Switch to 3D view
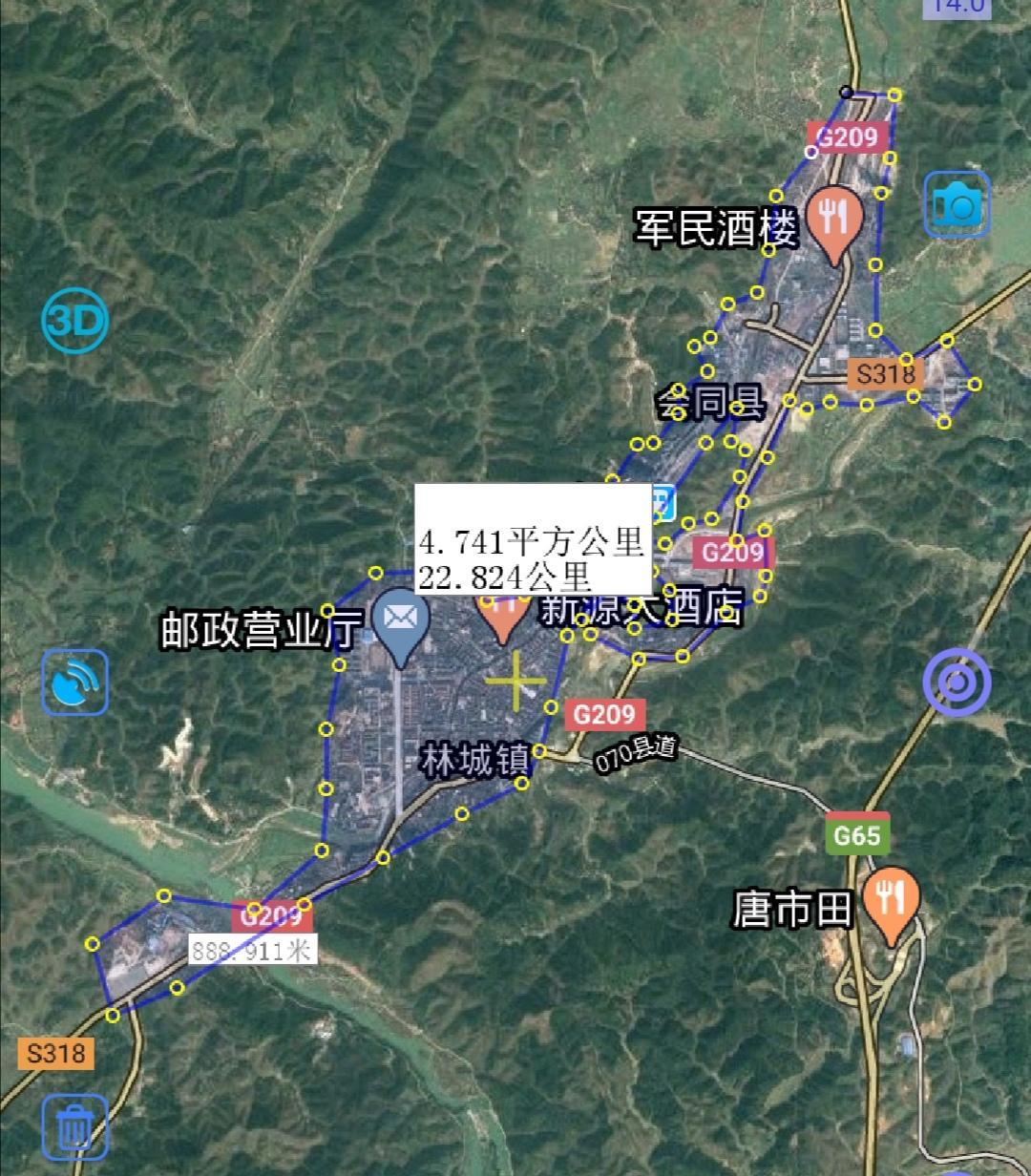Viewport: 1031px width, 1176px height. pyautogui.click(x=75, y=321)
